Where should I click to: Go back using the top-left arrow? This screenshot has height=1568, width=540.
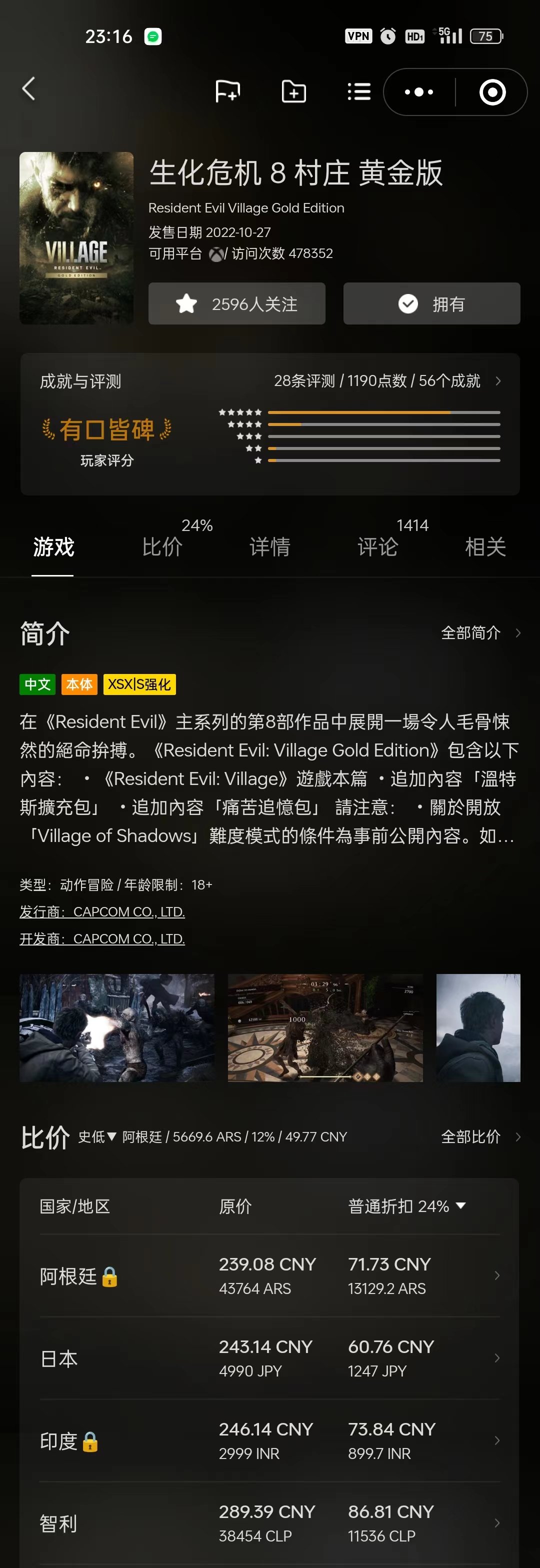pos(28,89)
